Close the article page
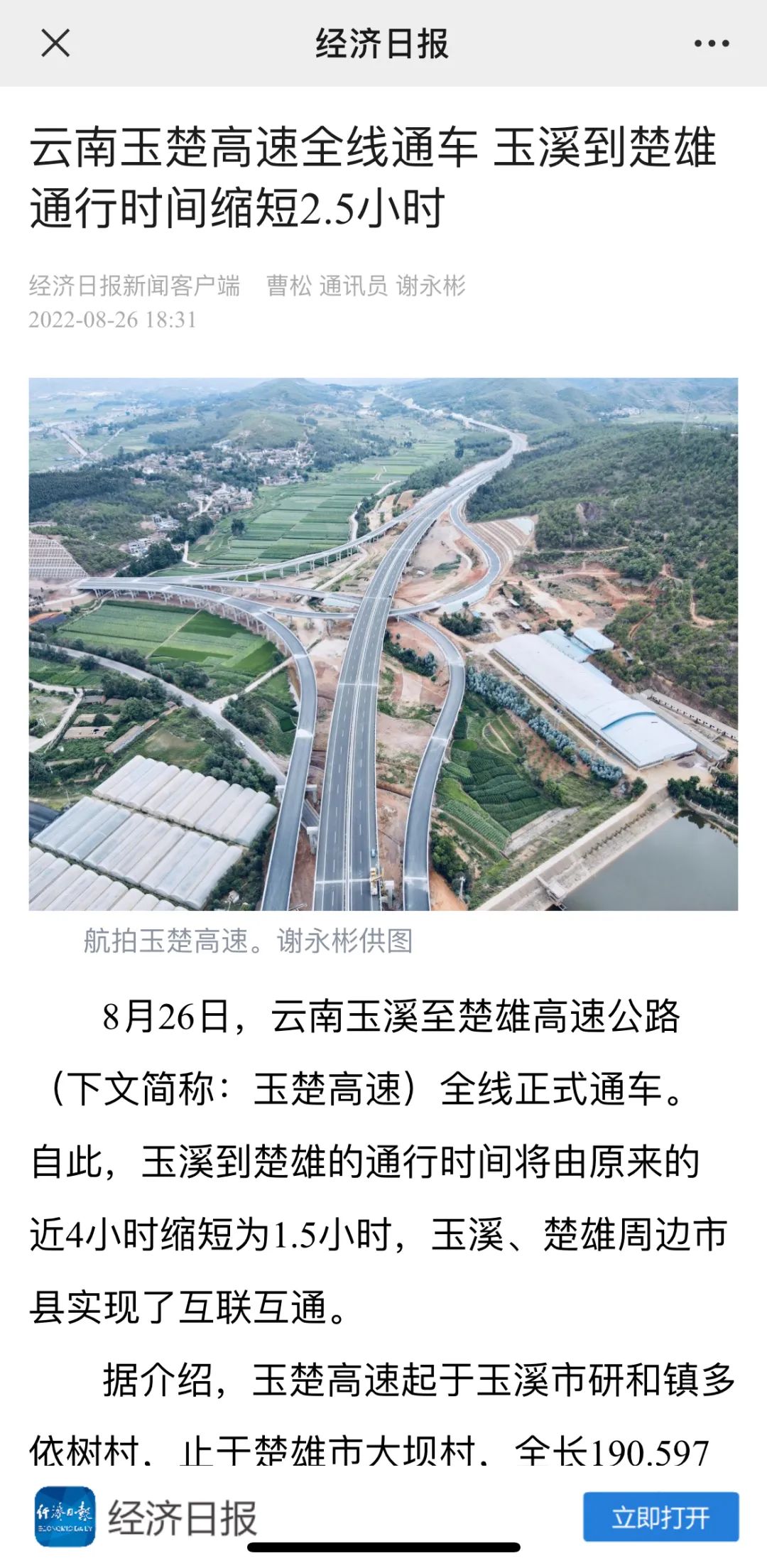 click(x=55, y=43)
